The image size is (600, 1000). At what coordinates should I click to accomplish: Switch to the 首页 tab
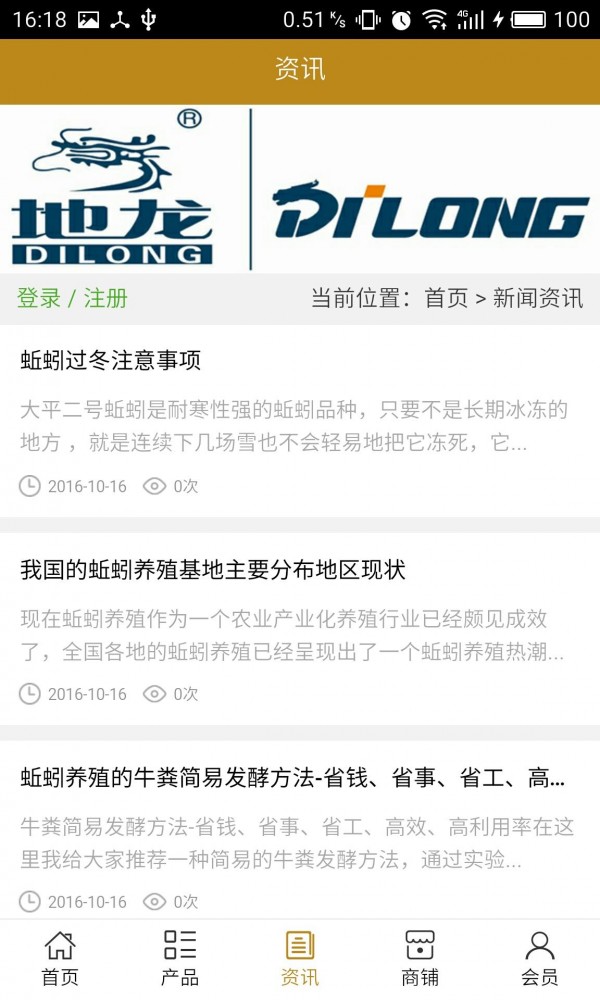pos(60,958)
